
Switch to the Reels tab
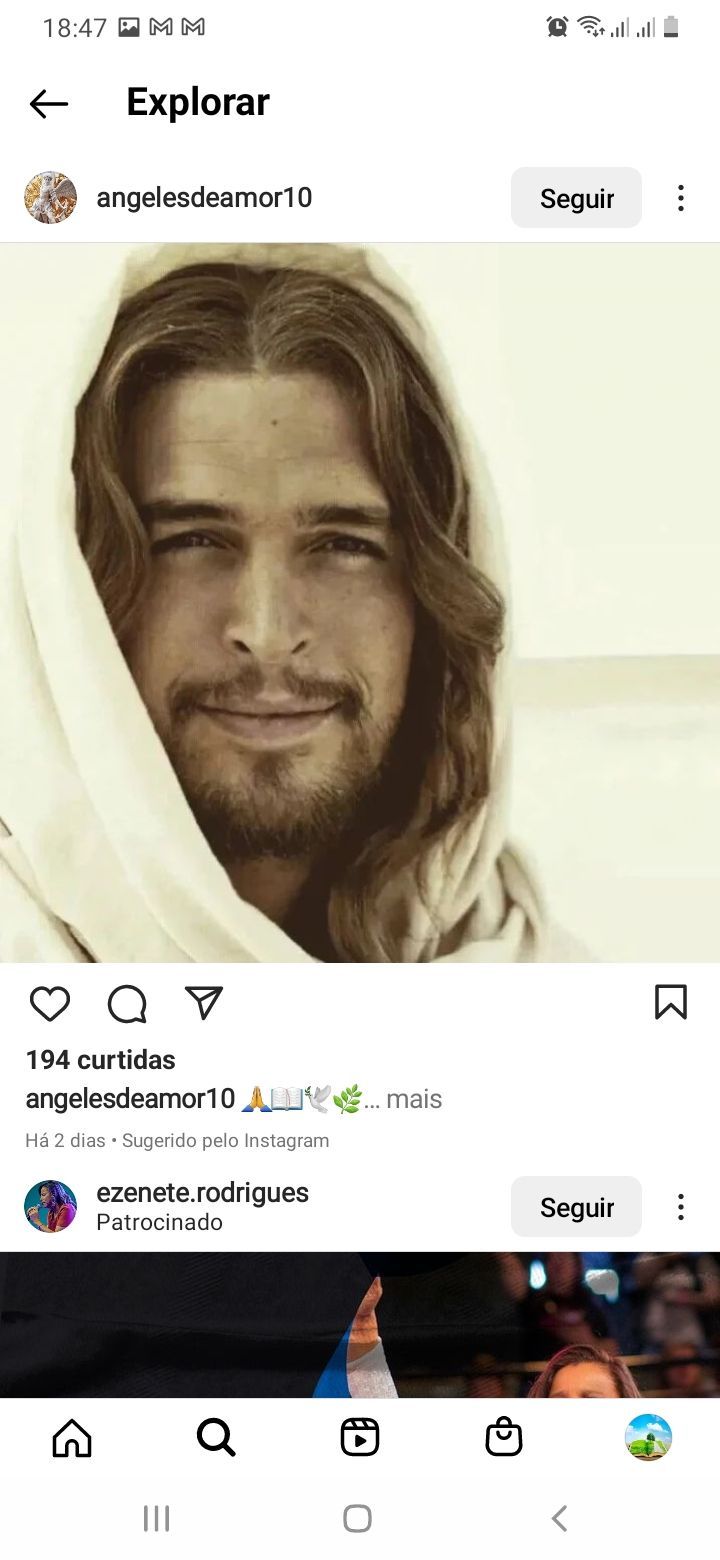pos(360,1438)
